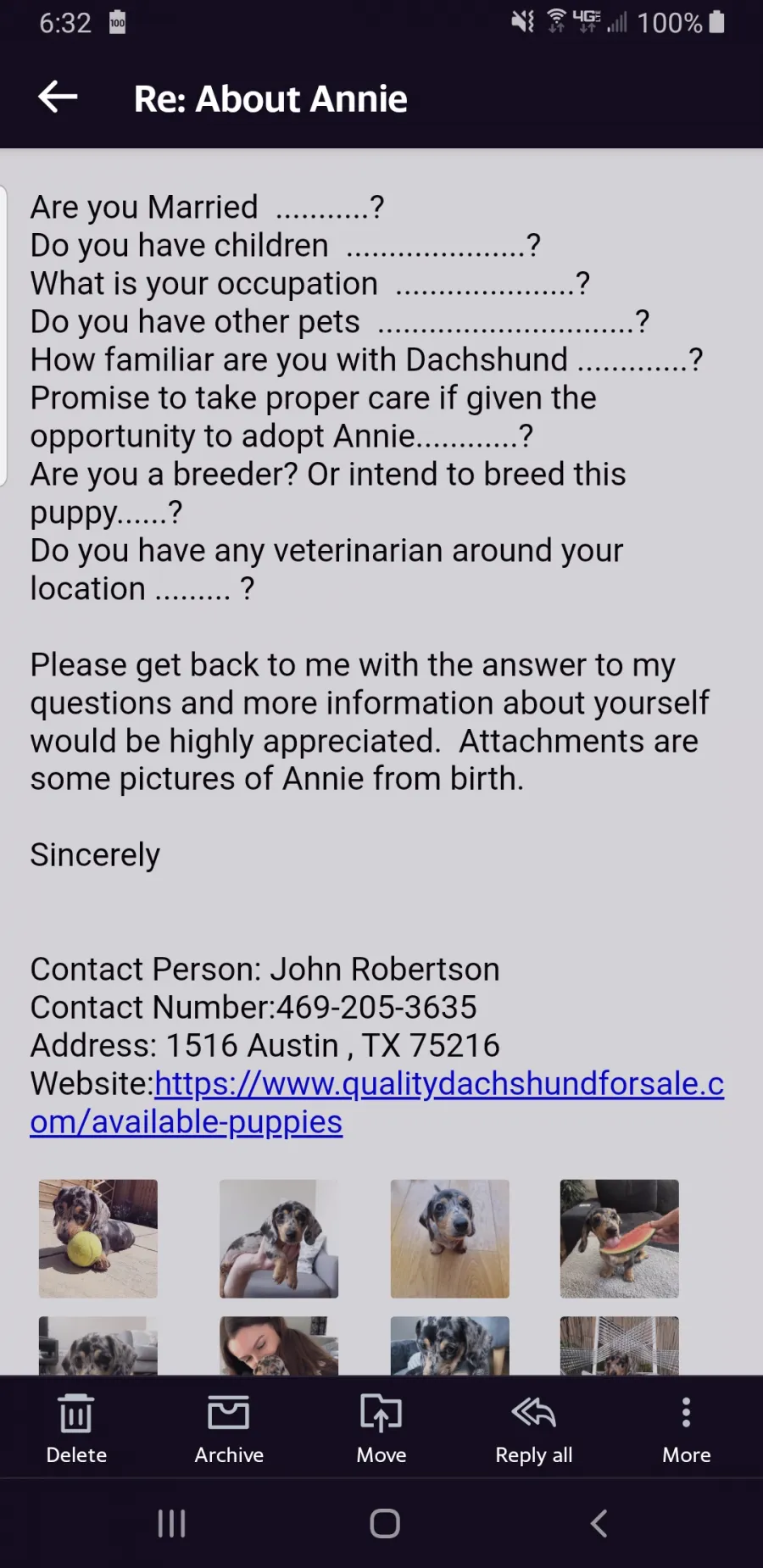
Task: Tap the system home button
Action: (x=385, y=1523)
